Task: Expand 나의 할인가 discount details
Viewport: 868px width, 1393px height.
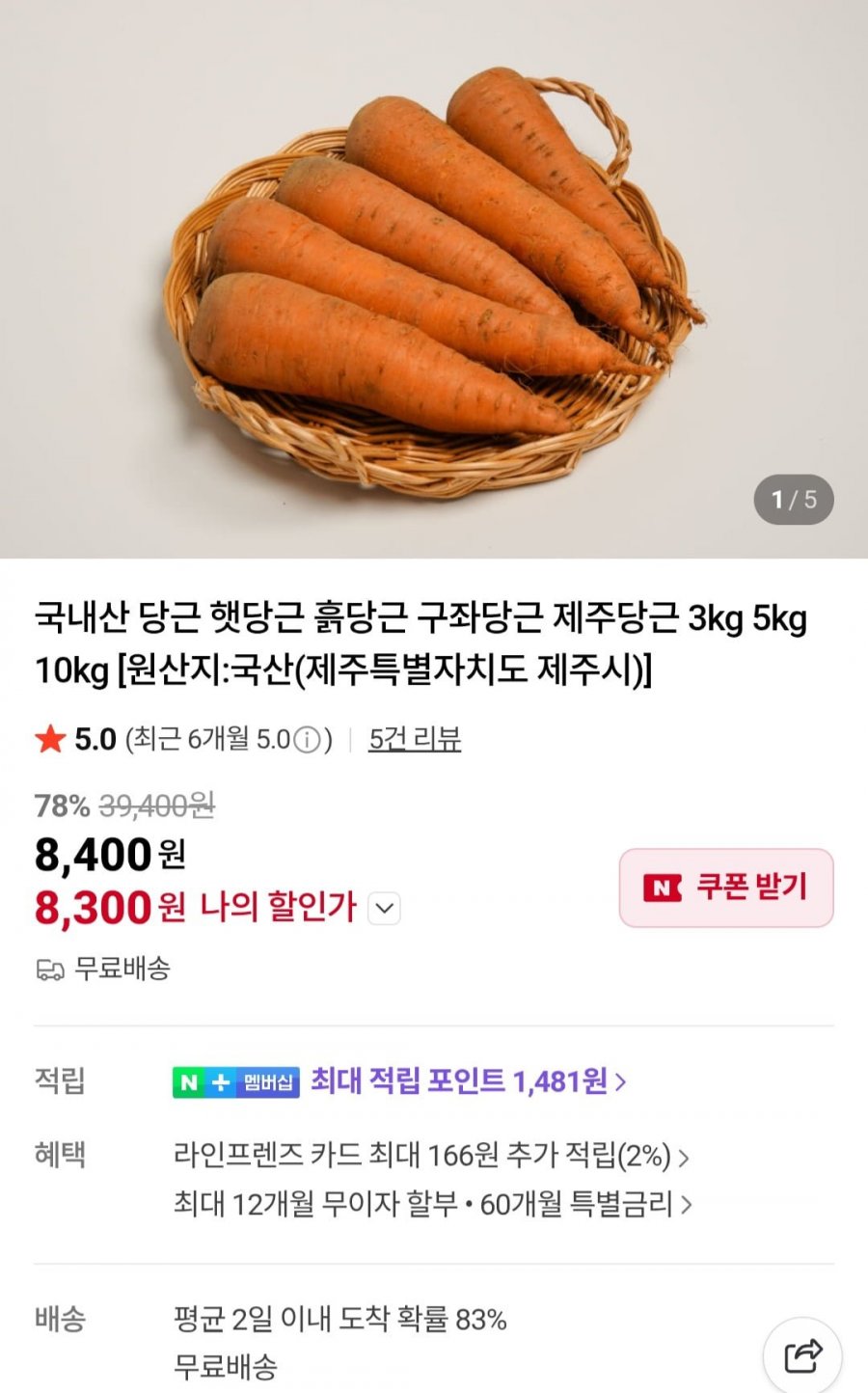Action: 384,909
